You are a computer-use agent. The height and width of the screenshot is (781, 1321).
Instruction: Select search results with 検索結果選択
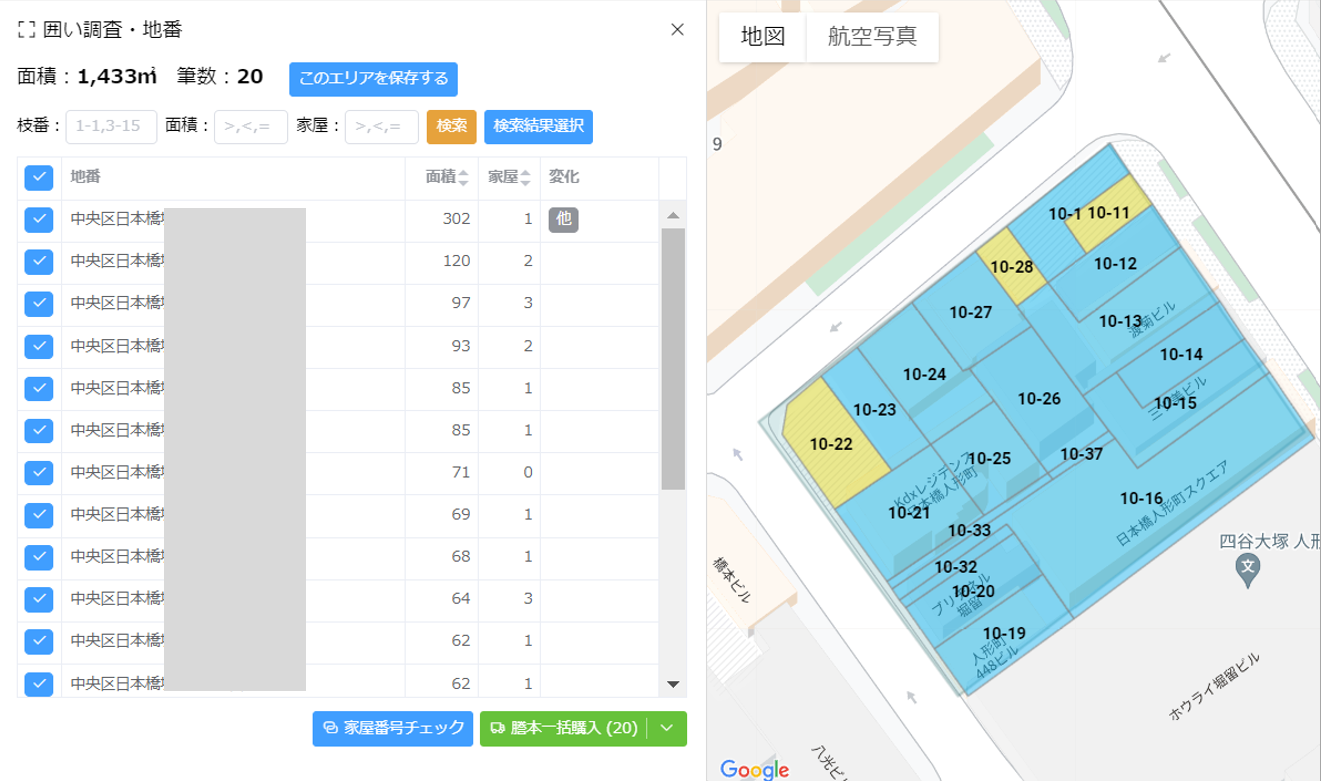point(539,126)
